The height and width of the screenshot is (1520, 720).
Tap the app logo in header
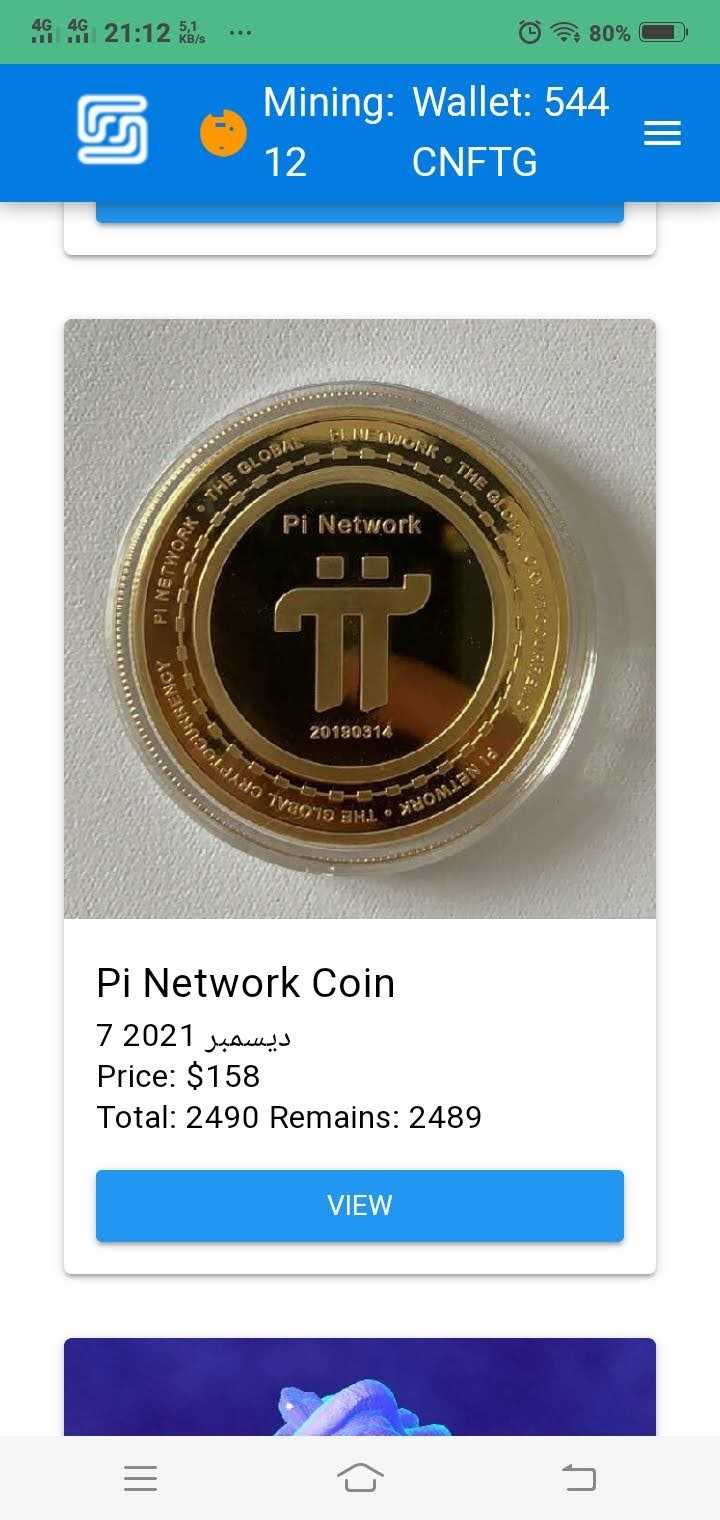(112, 130)
